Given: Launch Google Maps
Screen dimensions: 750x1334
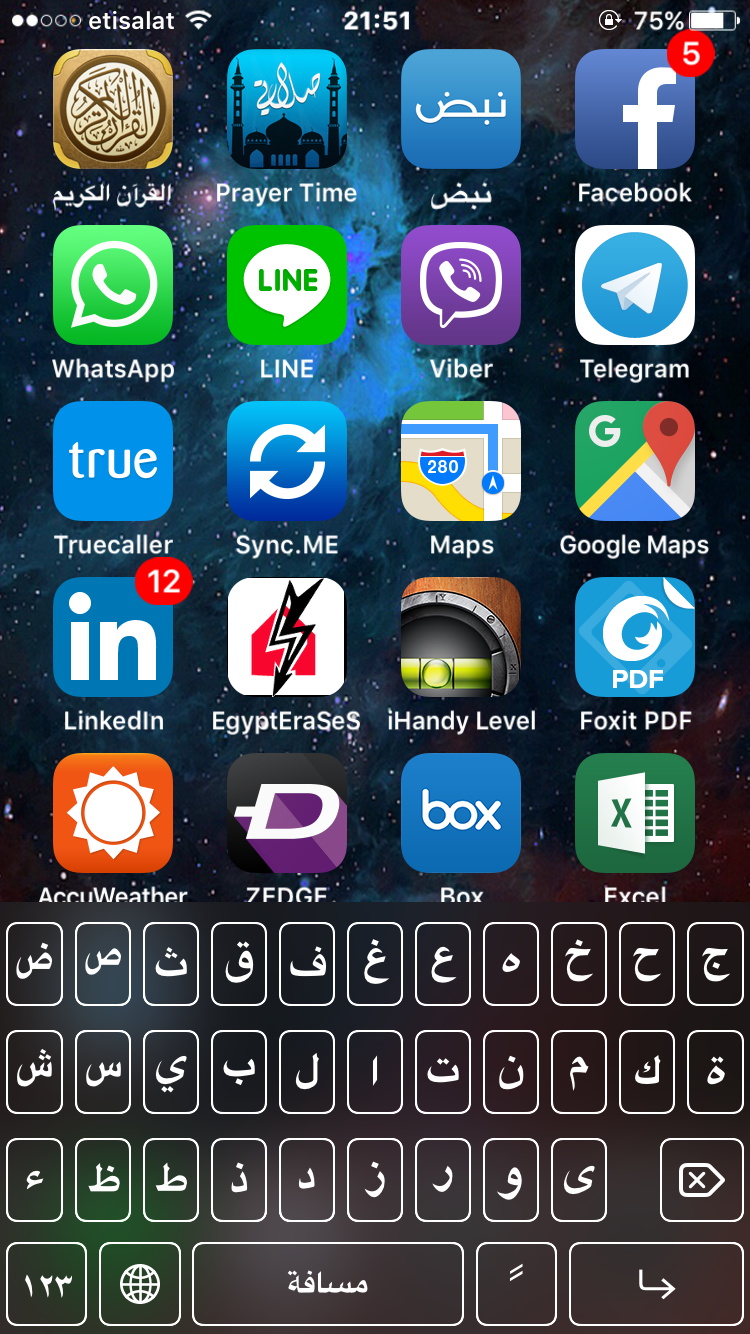Looking at the screenshot, I should 634,462.
